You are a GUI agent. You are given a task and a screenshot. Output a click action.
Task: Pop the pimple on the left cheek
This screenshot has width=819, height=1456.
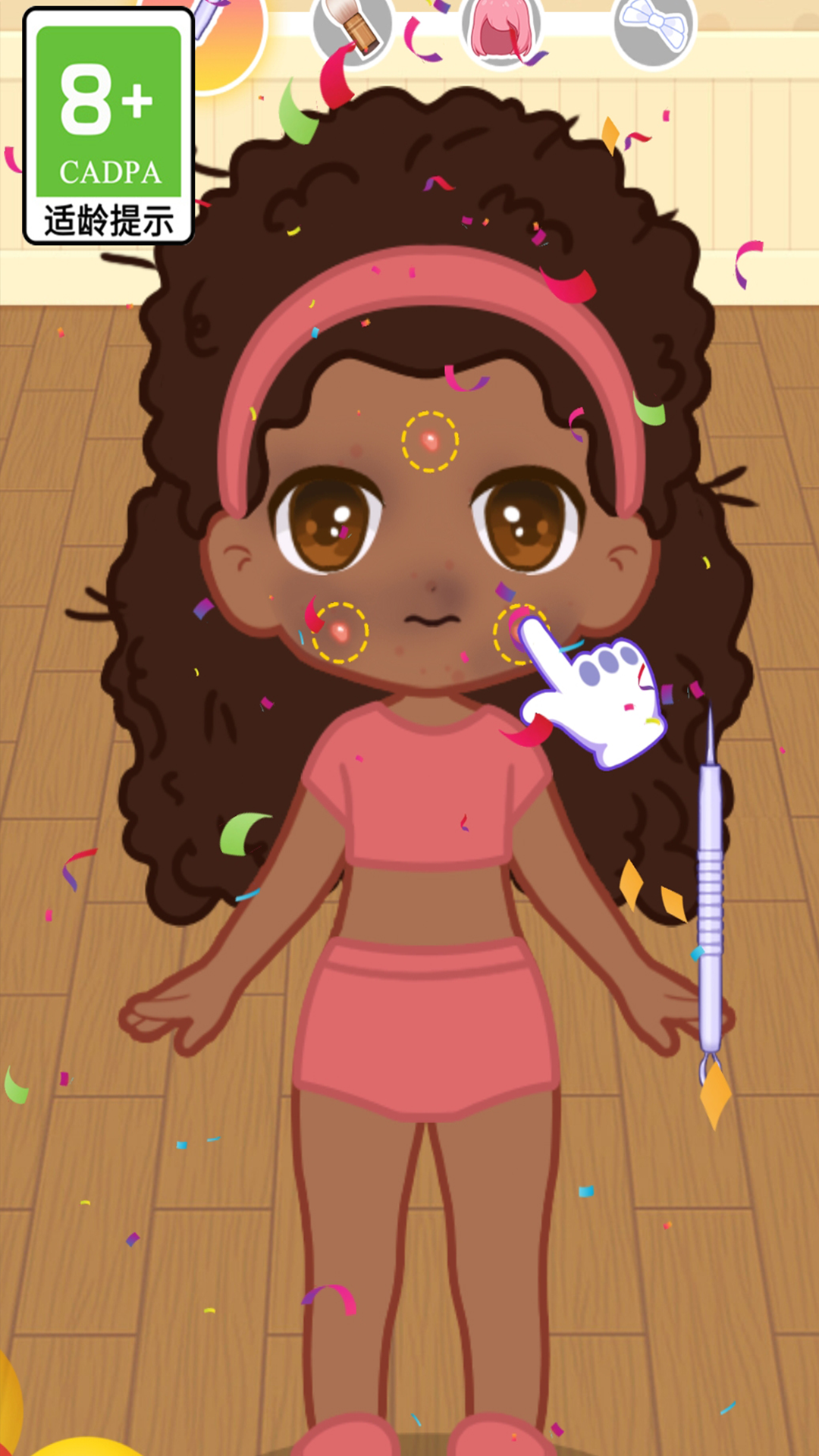pyautogui.click(x=340, y=632)
